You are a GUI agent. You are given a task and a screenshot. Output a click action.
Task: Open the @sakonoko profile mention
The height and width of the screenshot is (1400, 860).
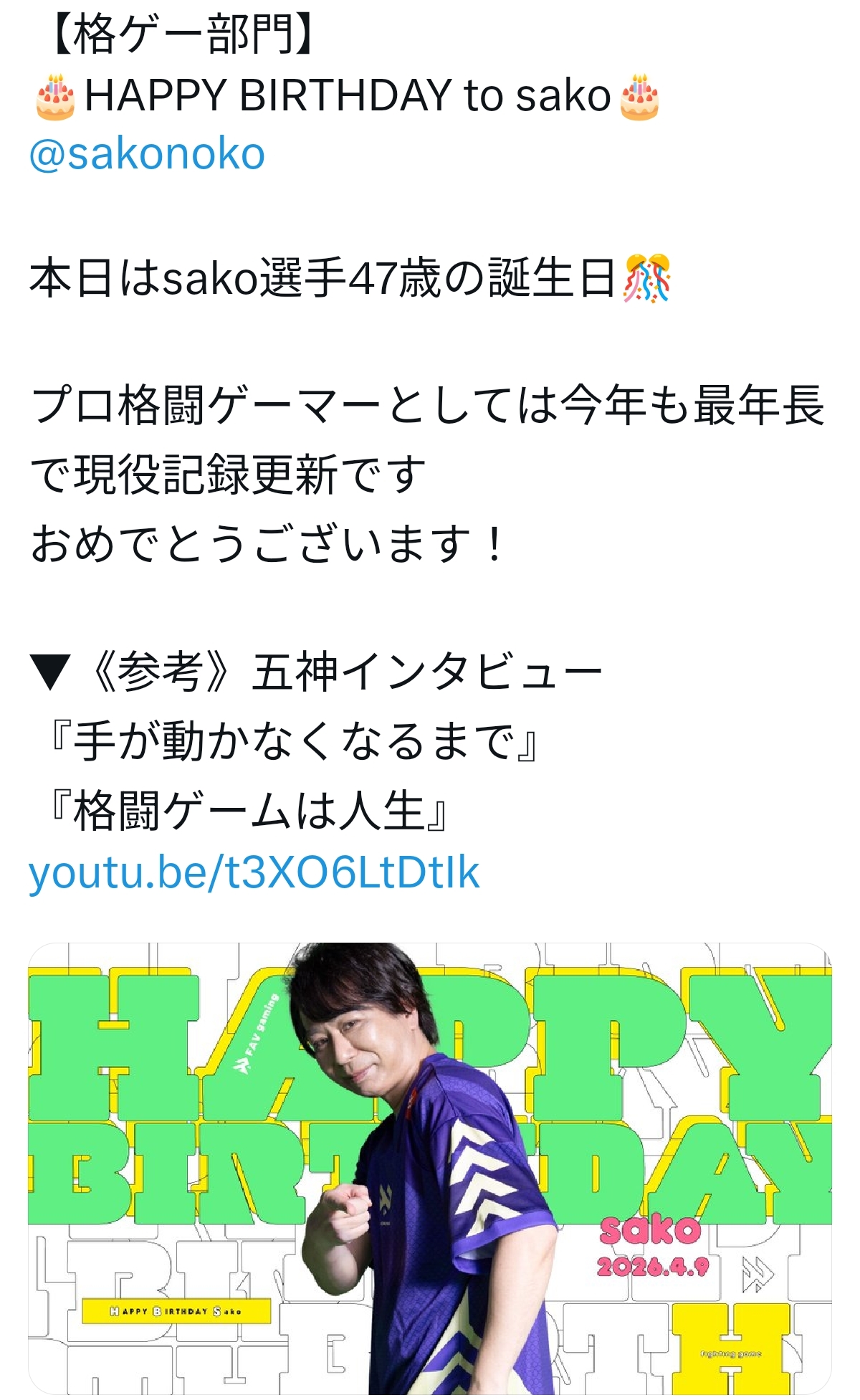pos(147,154)
